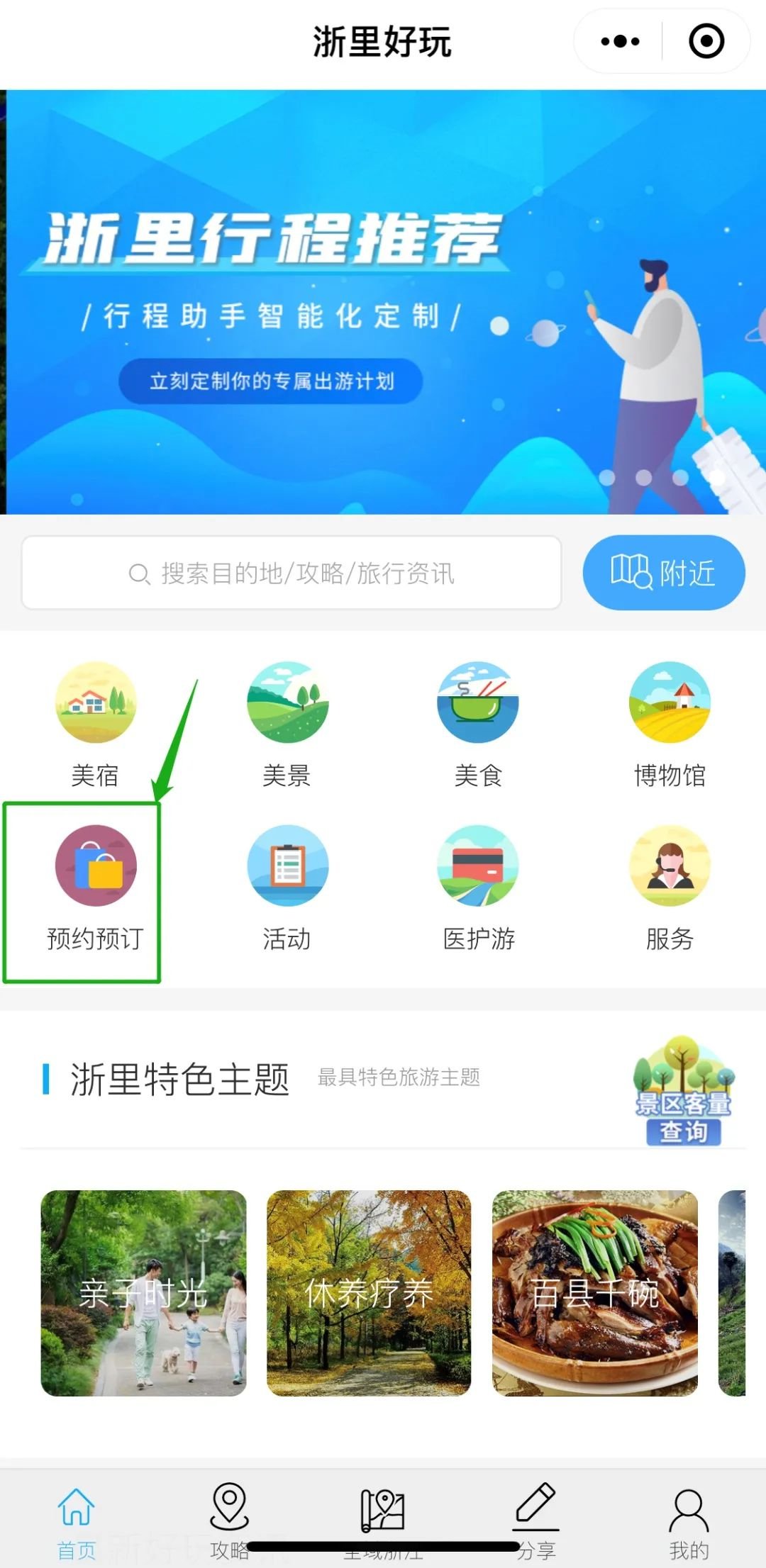Open the 医护游 category
766x1568 pixels.
(478, 886)
